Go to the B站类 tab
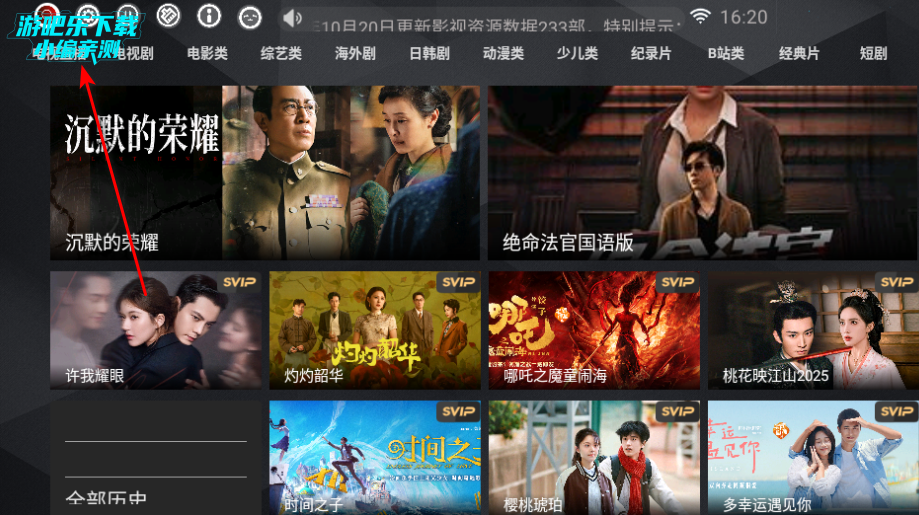This screenshot has height=515, width=919. (x=725, y=53)
